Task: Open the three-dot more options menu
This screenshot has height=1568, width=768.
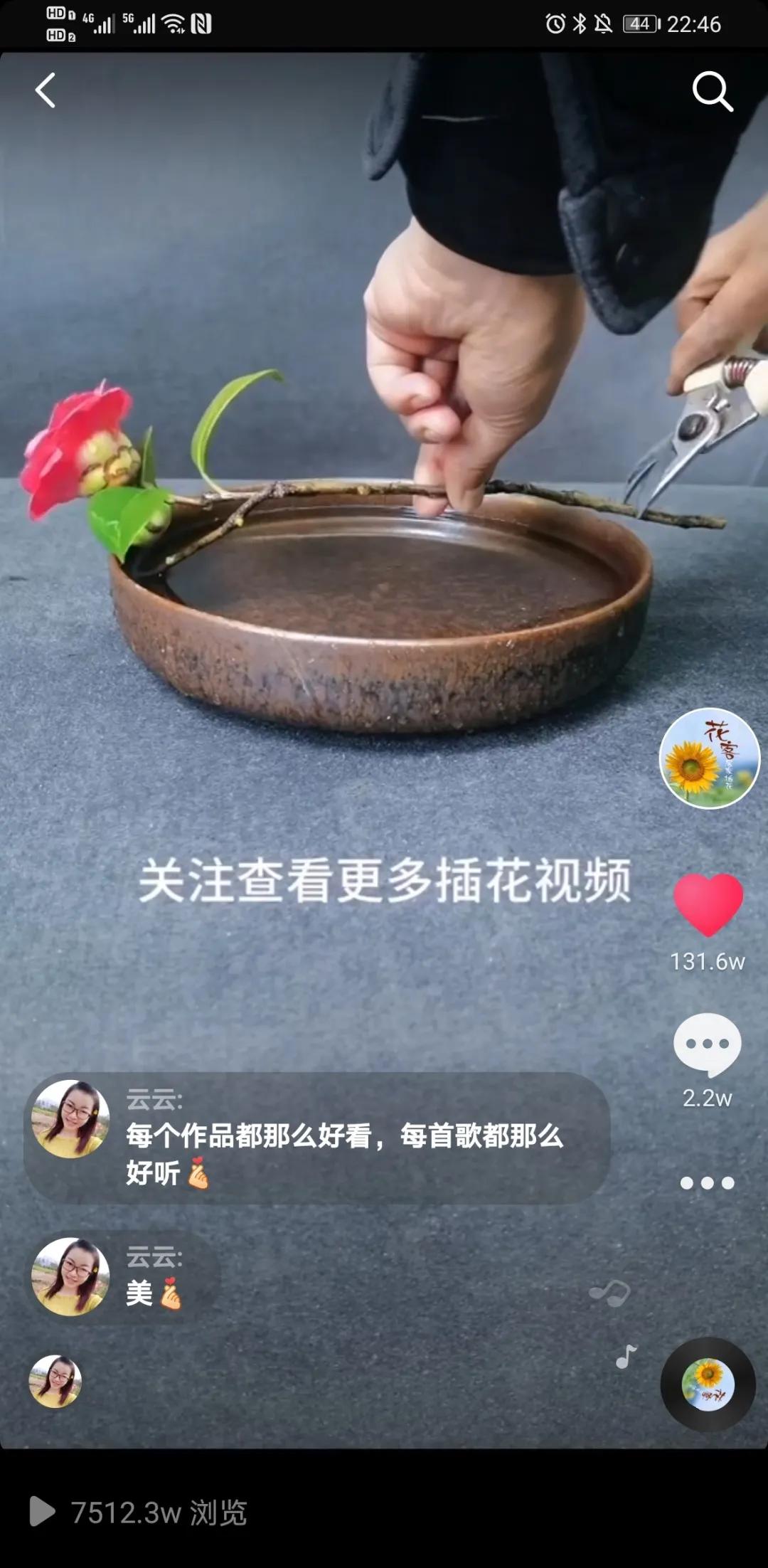Action: tap(707, 1183)
